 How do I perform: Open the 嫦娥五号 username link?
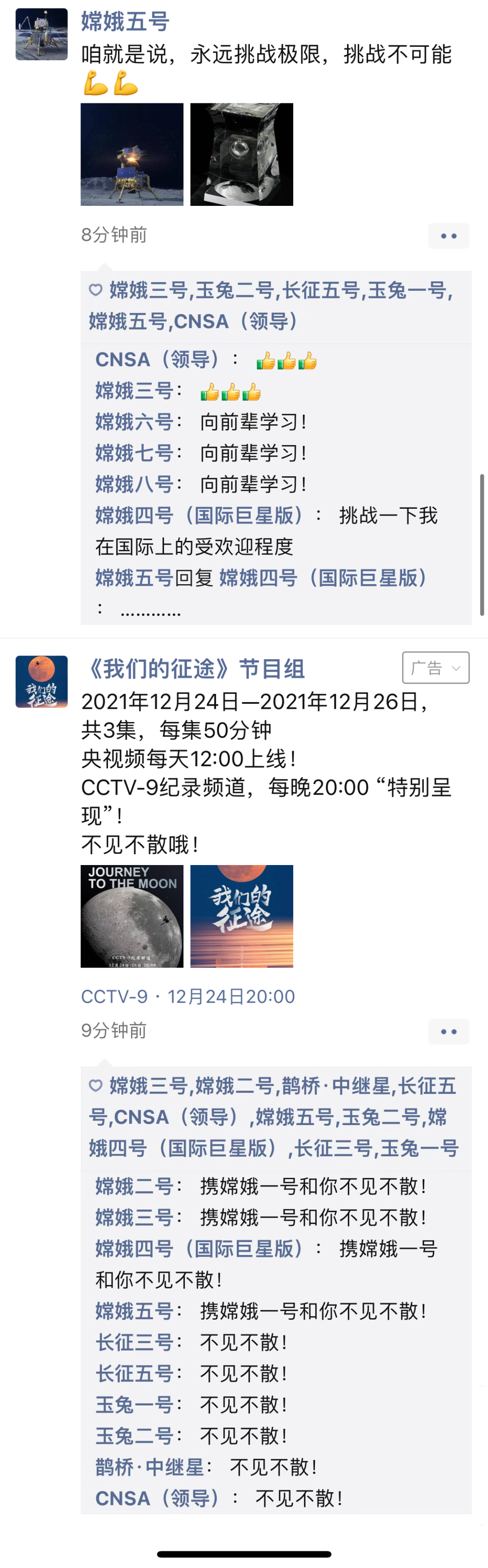click(125, 22)
